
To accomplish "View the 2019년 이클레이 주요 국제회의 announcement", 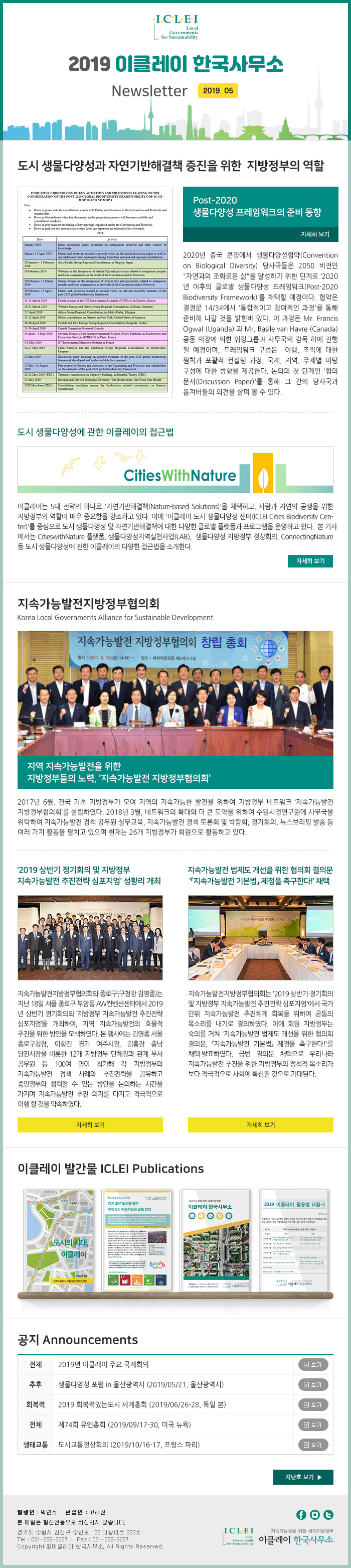I will (x=313, y=1364).
